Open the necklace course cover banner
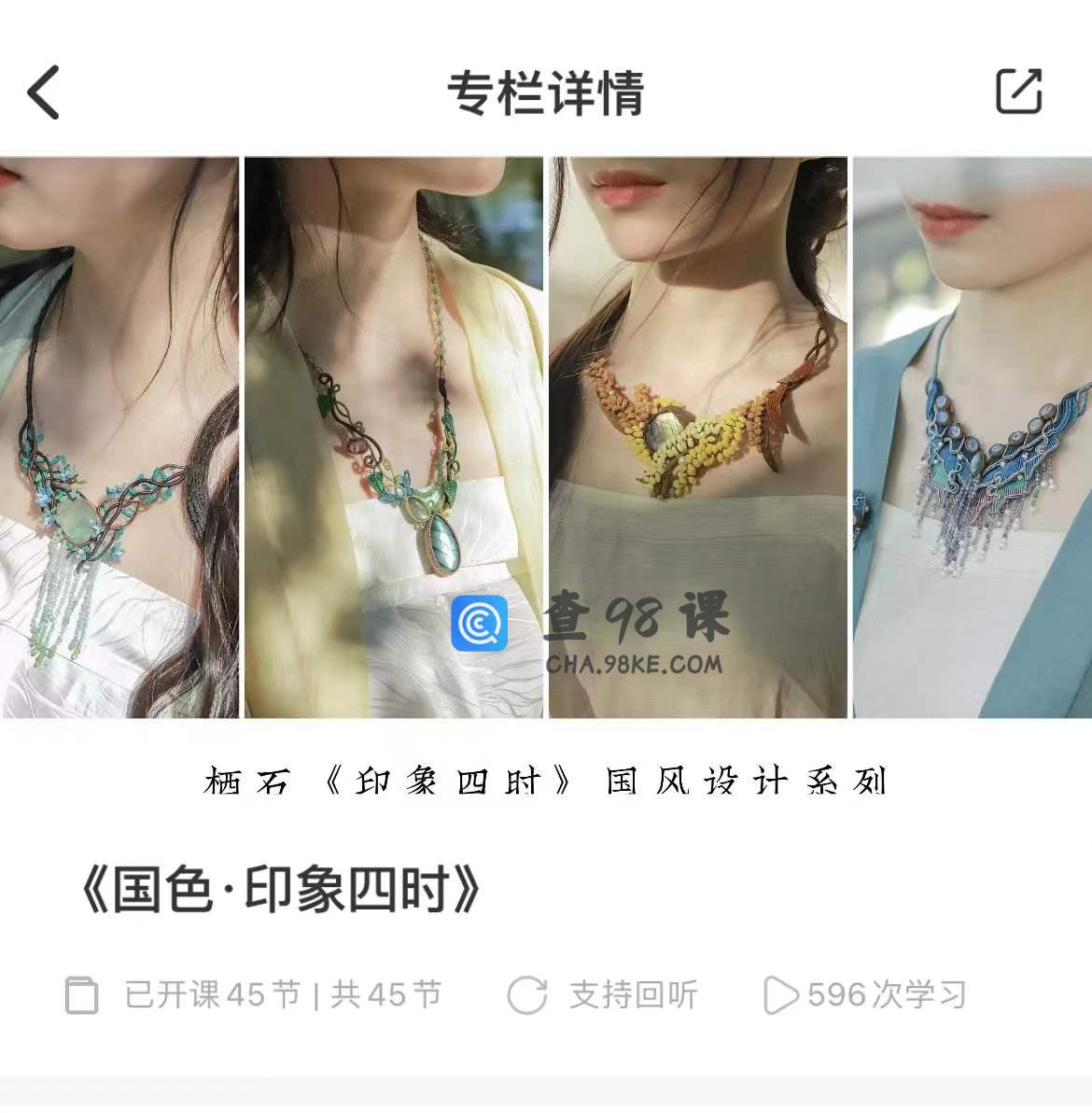 [x=546, y=437]
